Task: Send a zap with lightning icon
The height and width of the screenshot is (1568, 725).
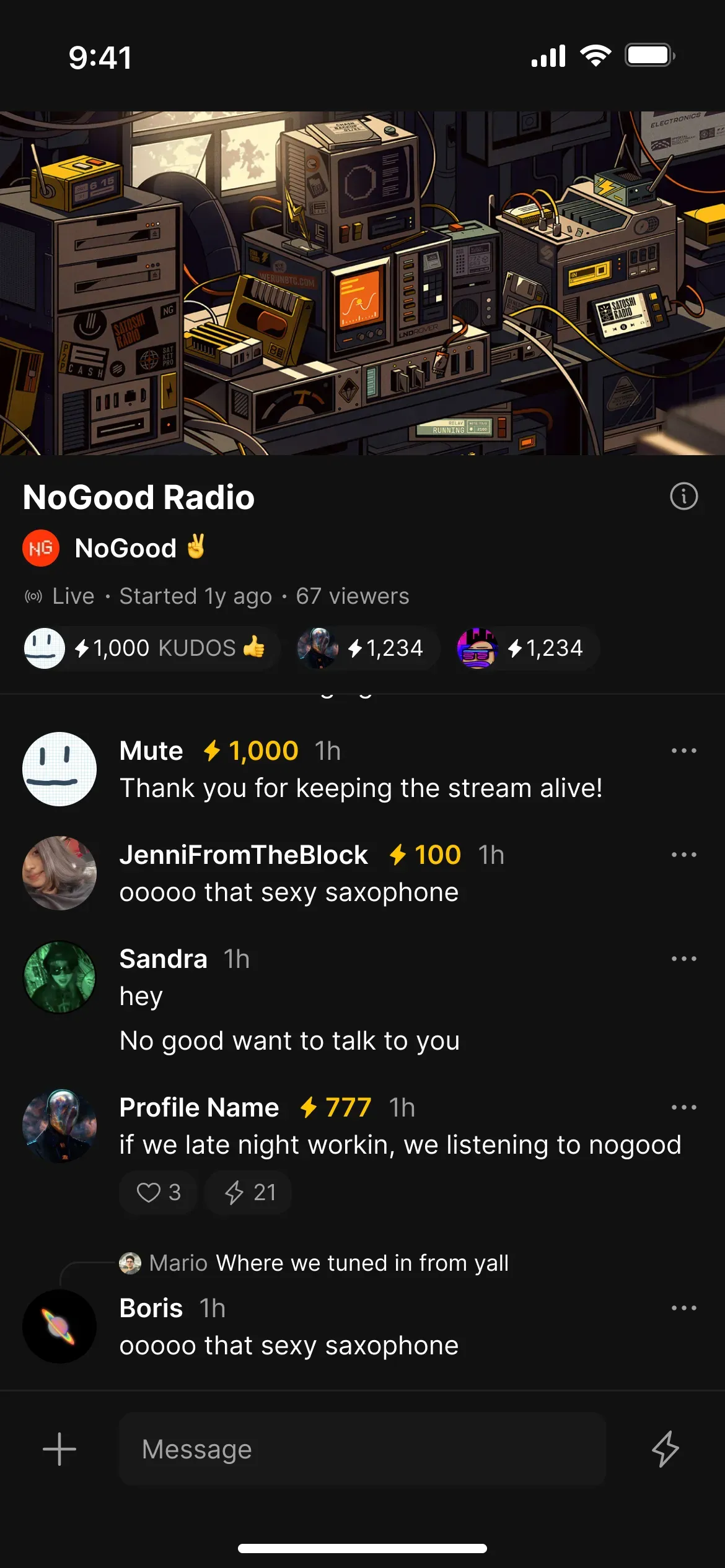Action: (665, 1449)
